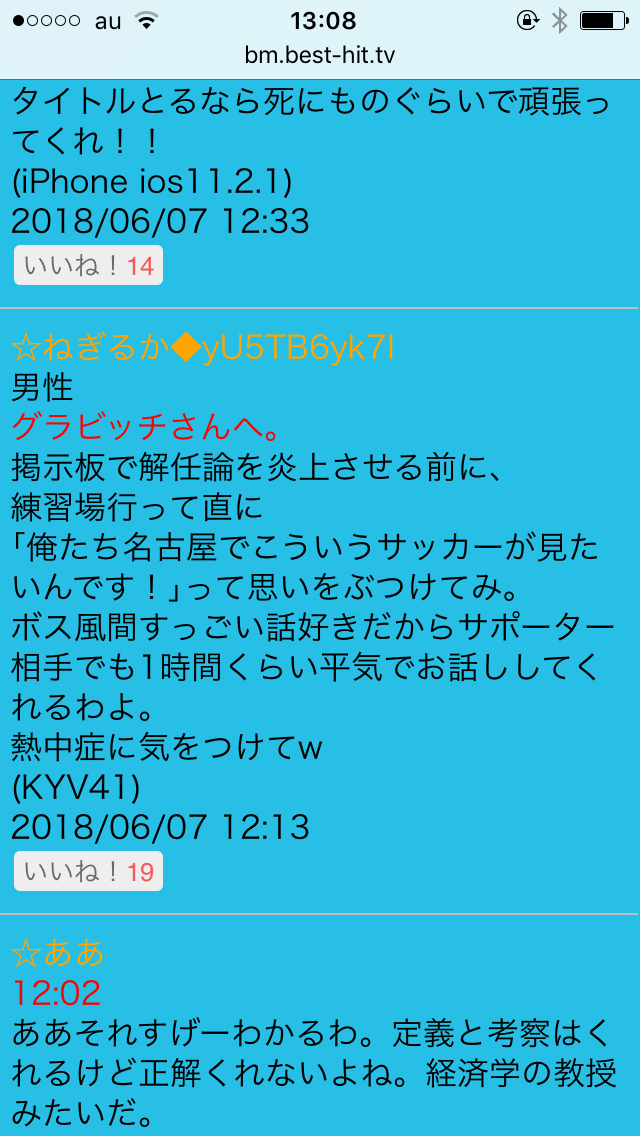Tap the bm.best-hit.tv address bar
Image resolution: width=640 pixels, height=1136 pixels.
point(320,55)
